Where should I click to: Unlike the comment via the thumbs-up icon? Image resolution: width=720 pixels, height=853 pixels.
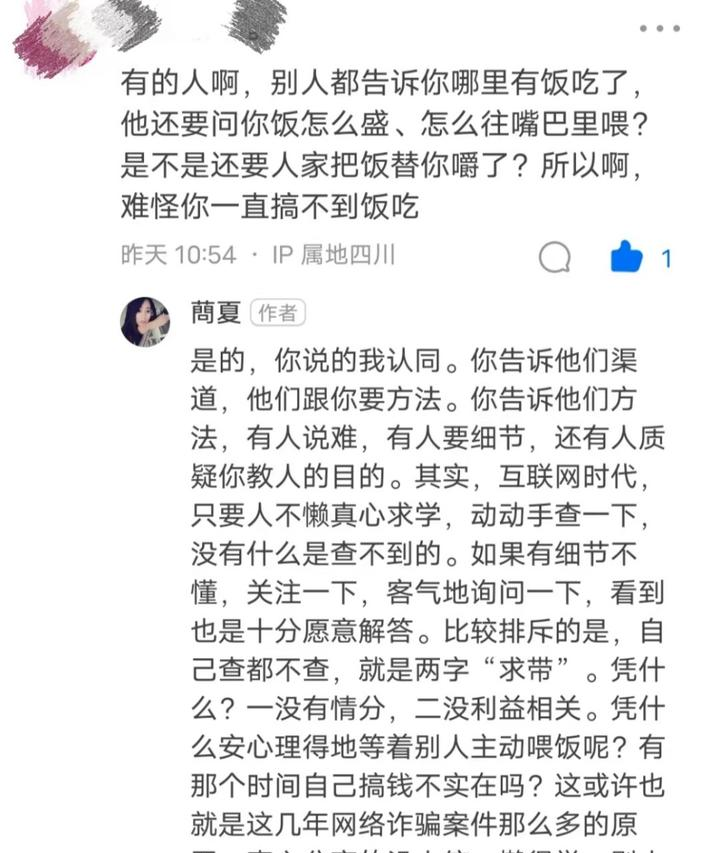(x=625, y=254)
